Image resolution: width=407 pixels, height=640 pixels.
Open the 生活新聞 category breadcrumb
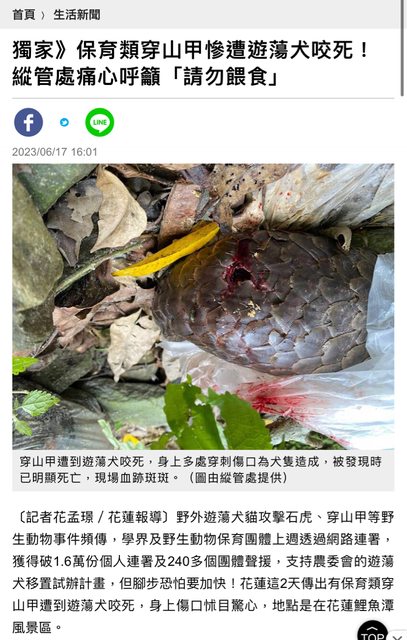point(77,15)
